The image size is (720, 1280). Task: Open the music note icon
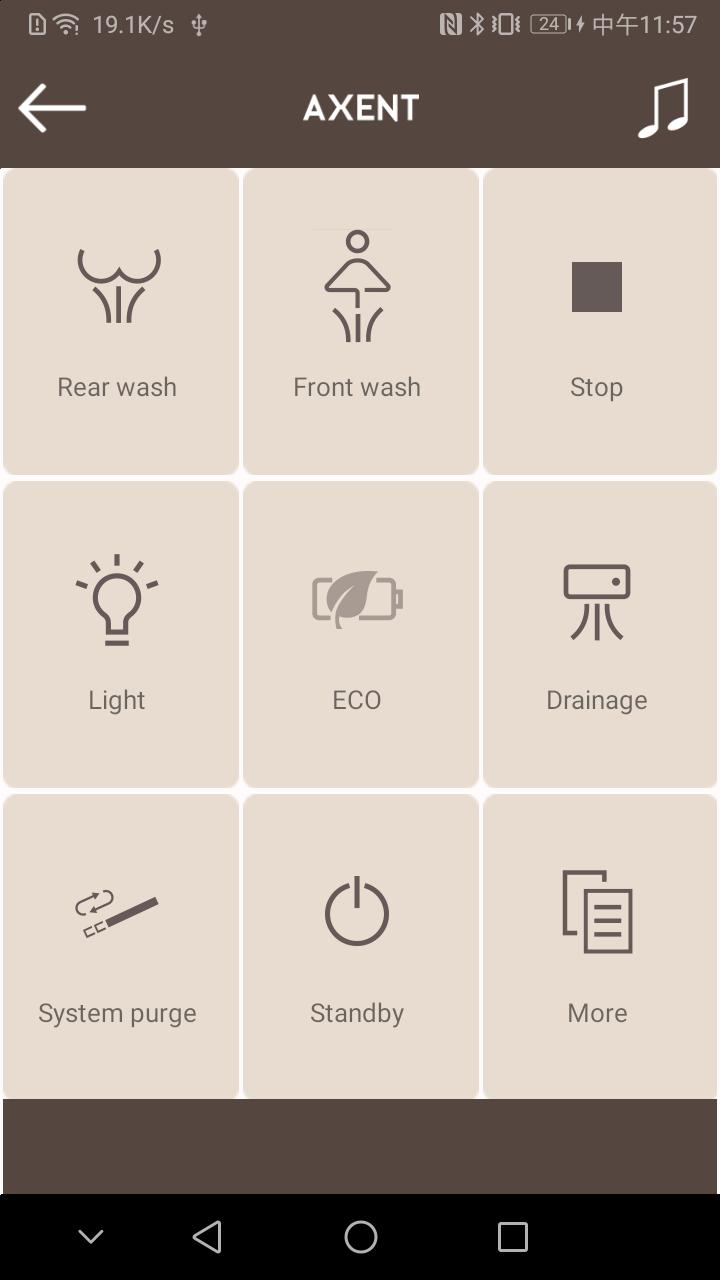[x=664, y=108]
